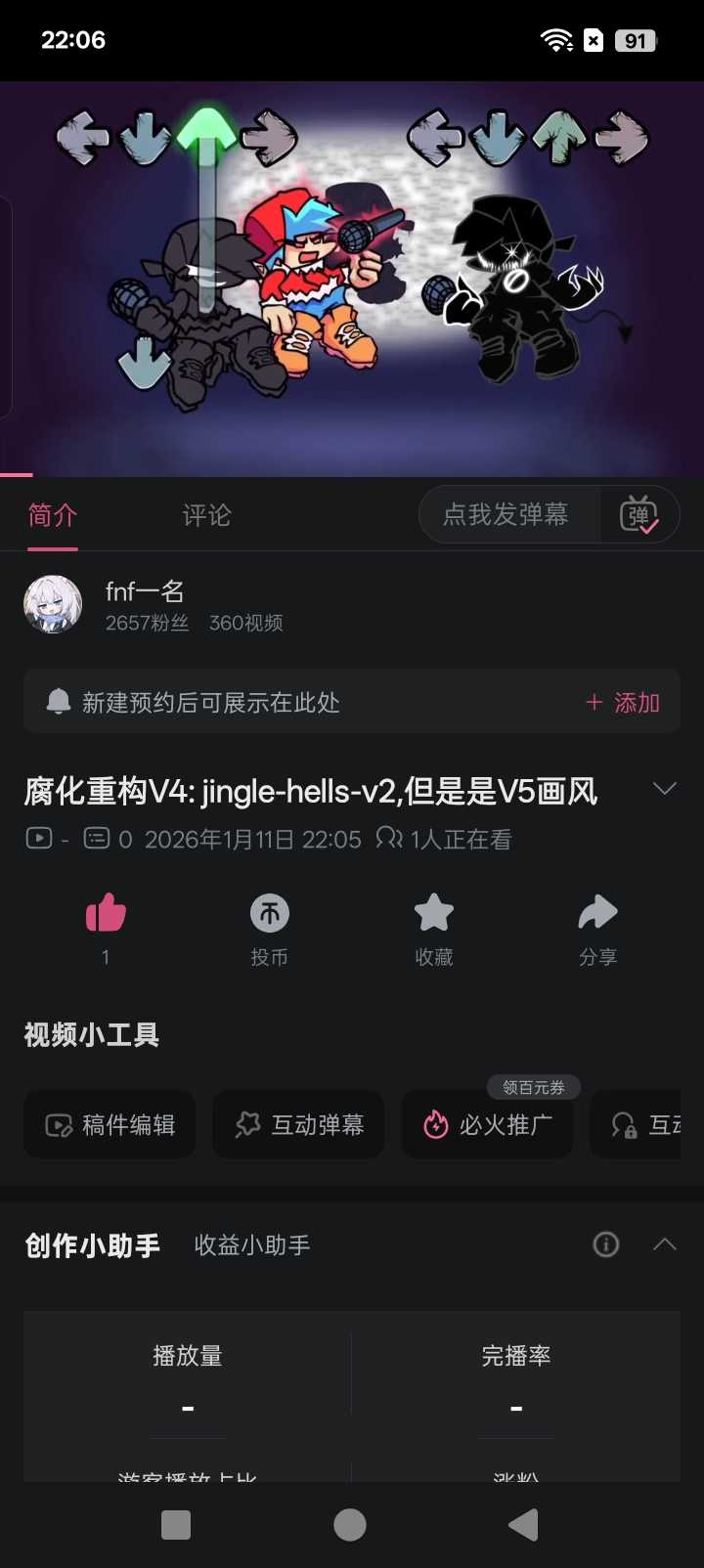
Task: Tap the video player to show controls
Action: pos(352,279)
